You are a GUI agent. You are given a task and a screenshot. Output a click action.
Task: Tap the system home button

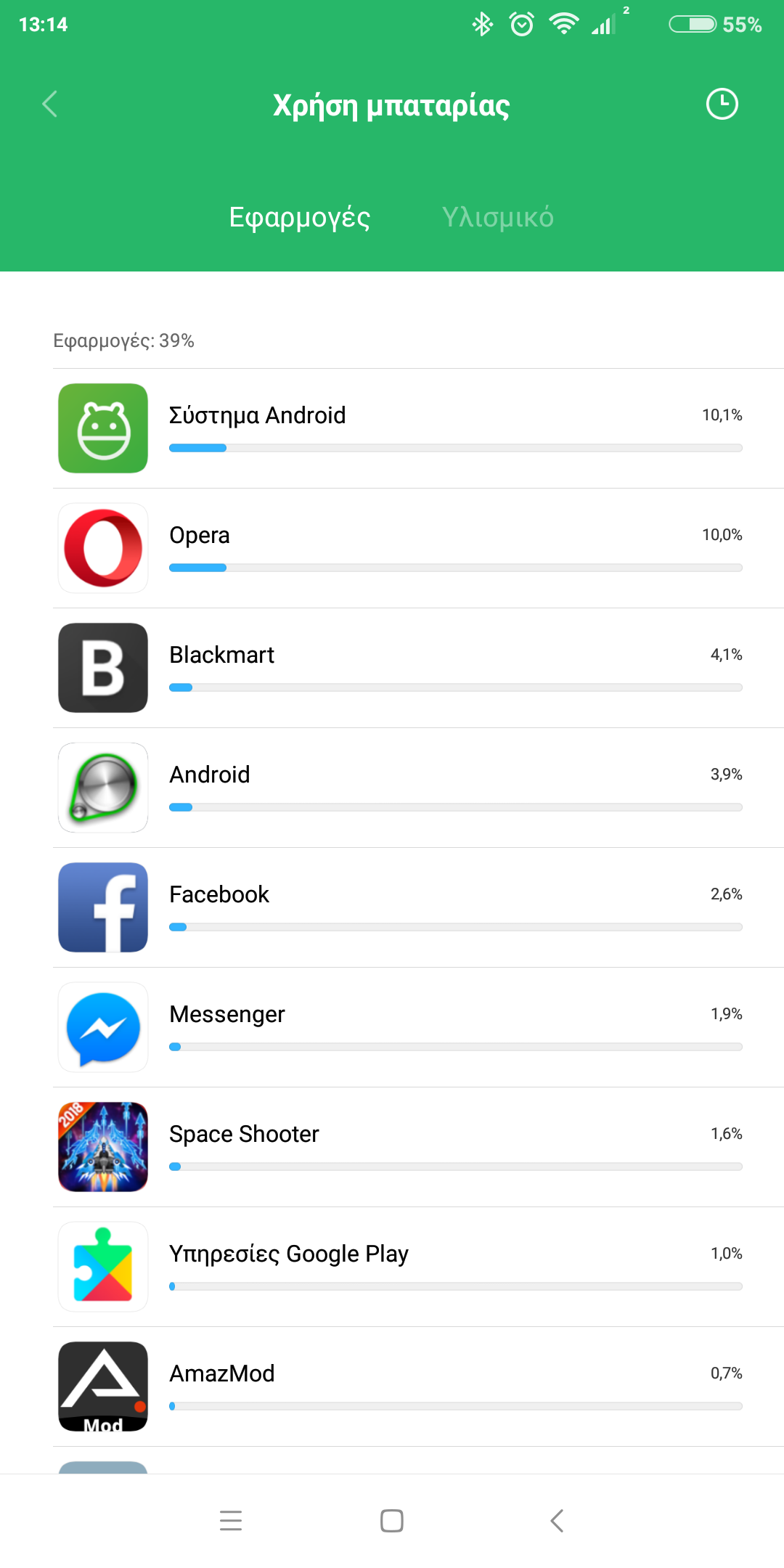pyautogui.click(x=392, y=1520)
